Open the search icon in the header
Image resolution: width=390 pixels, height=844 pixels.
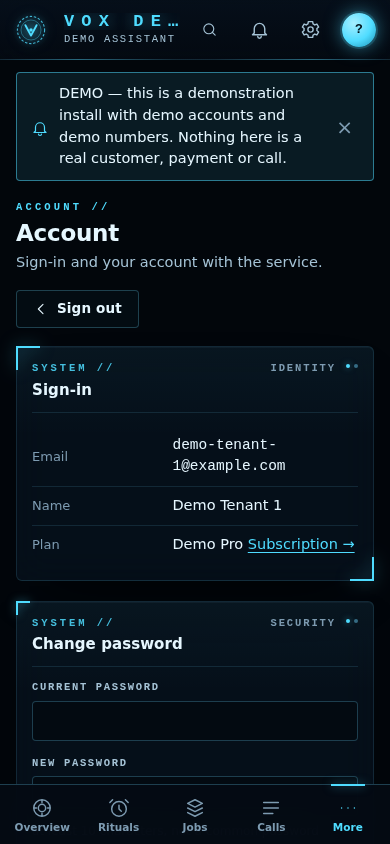[209, 30]
